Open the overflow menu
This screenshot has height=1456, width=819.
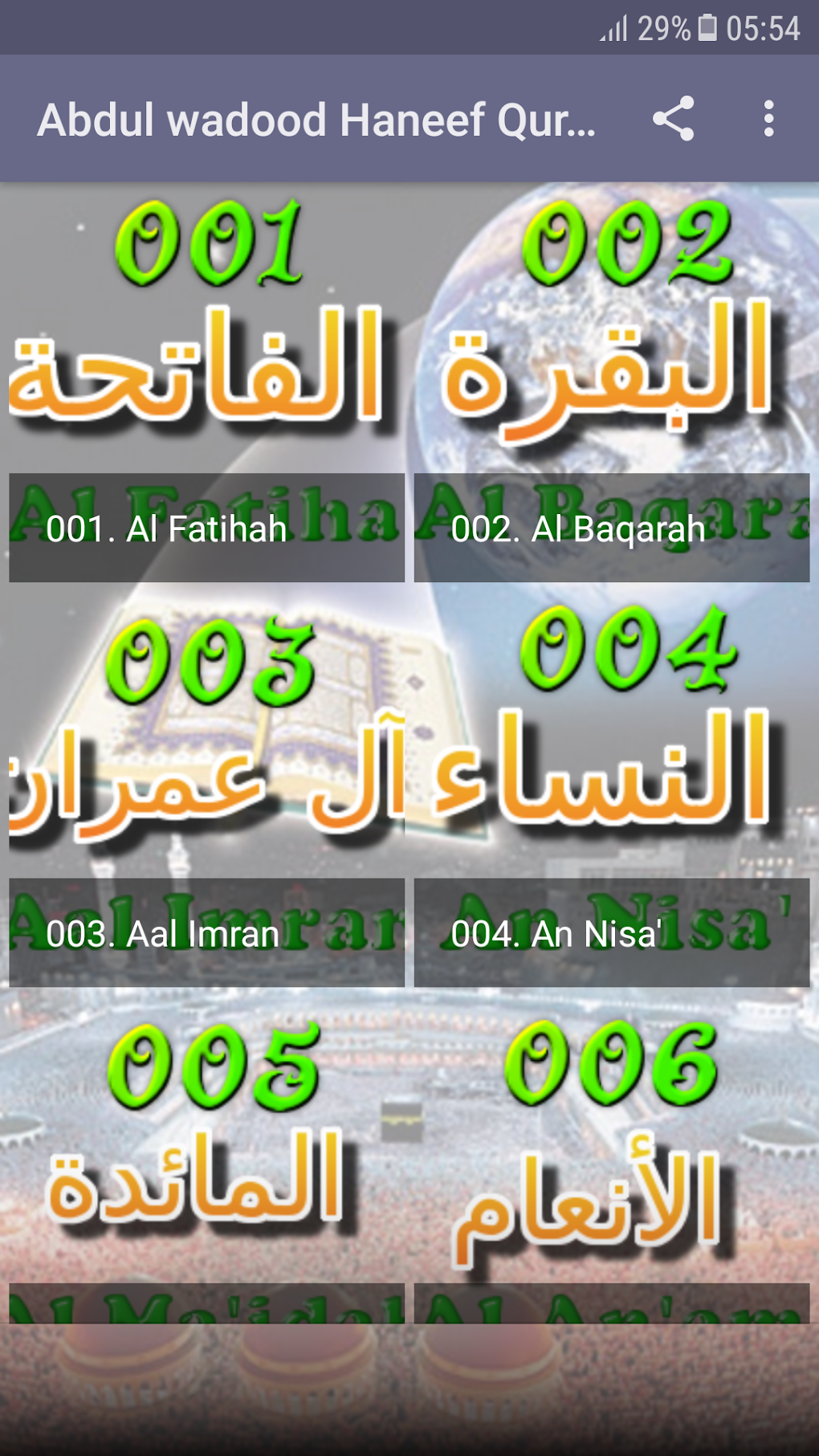(x=768, y=119)
